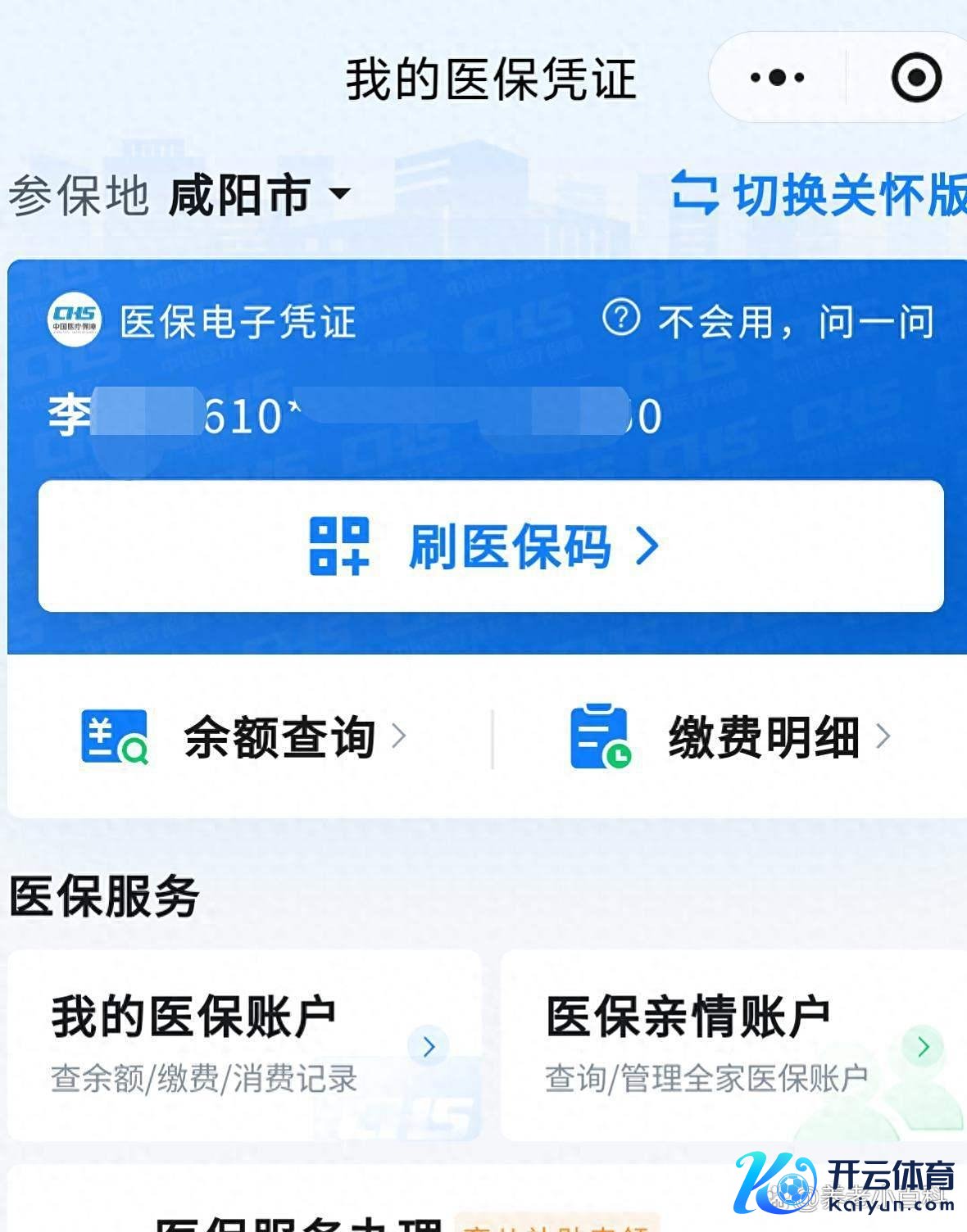Open the mini program more-options menu
This screenshot has width=967, height=1232.
click(x=777, y=79)
